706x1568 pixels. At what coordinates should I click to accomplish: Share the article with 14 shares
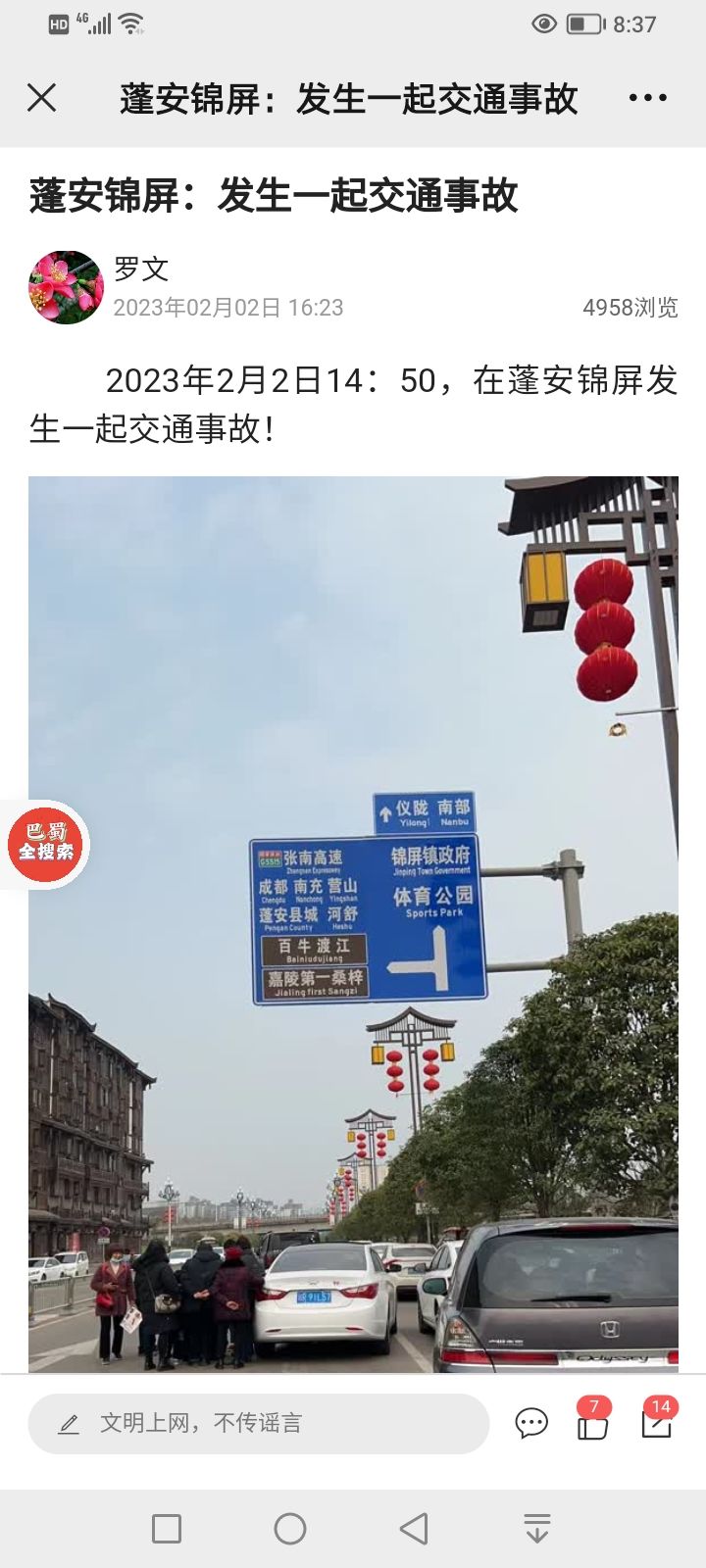point(657,1423)
